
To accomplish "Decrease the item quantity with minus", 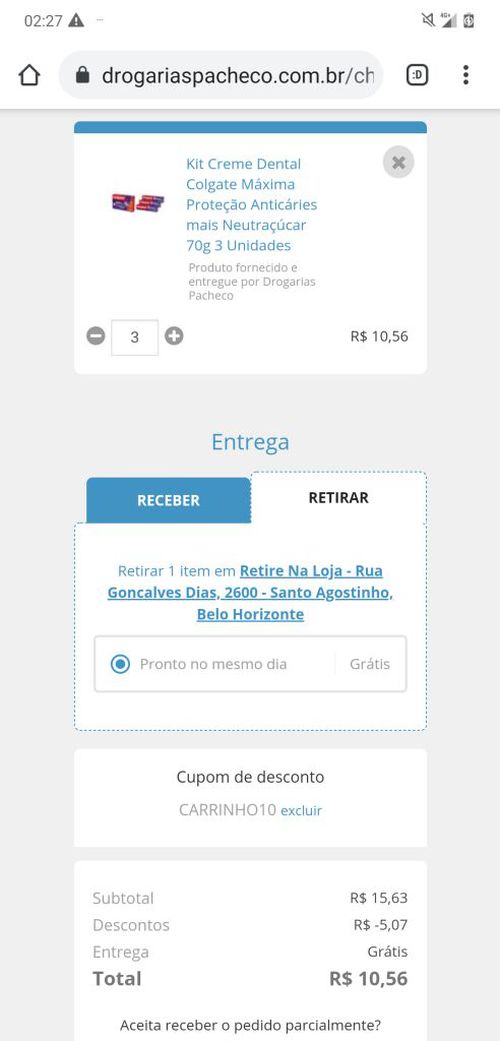I will pyautogui.click(x=96, y=337).
